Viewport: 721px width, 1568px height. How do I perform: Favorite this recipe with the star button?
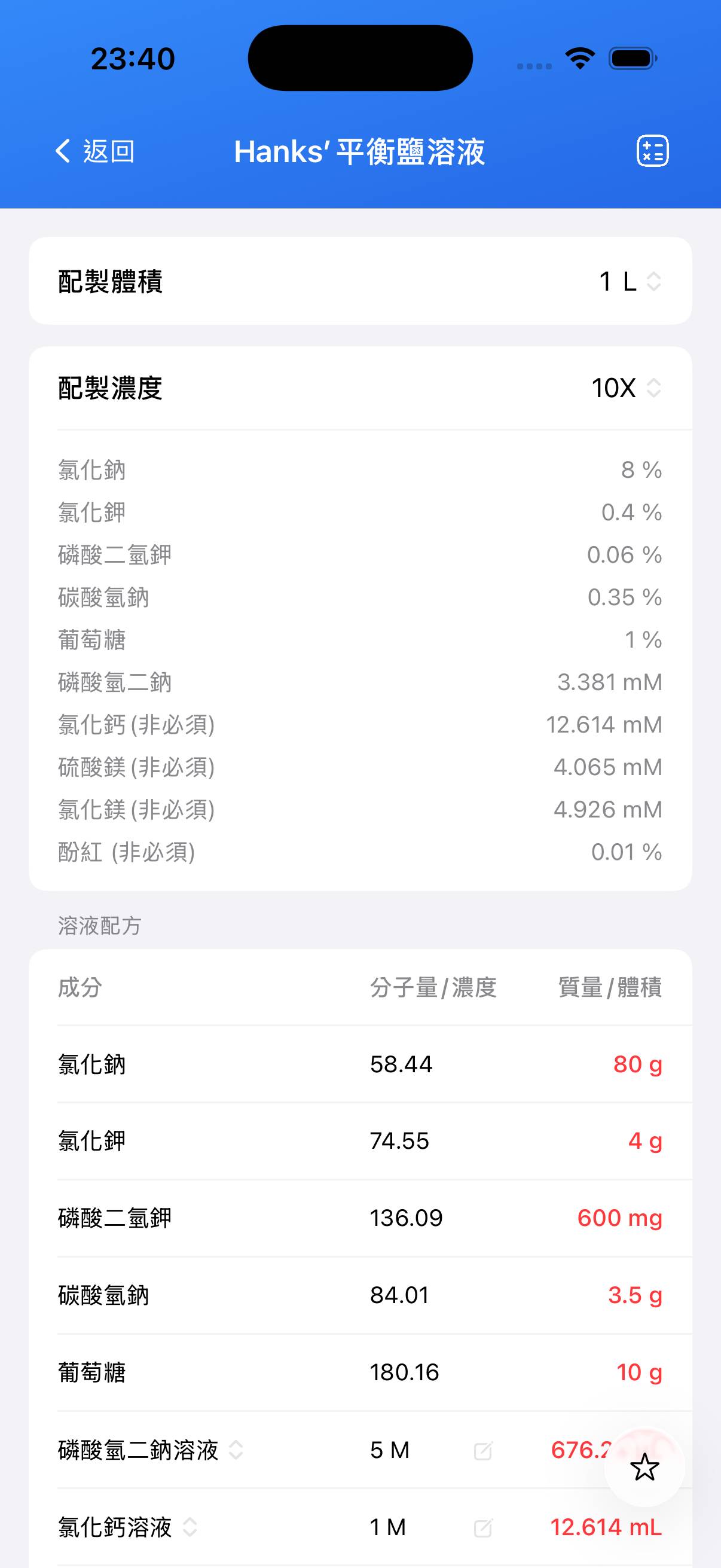point(644,1468)
